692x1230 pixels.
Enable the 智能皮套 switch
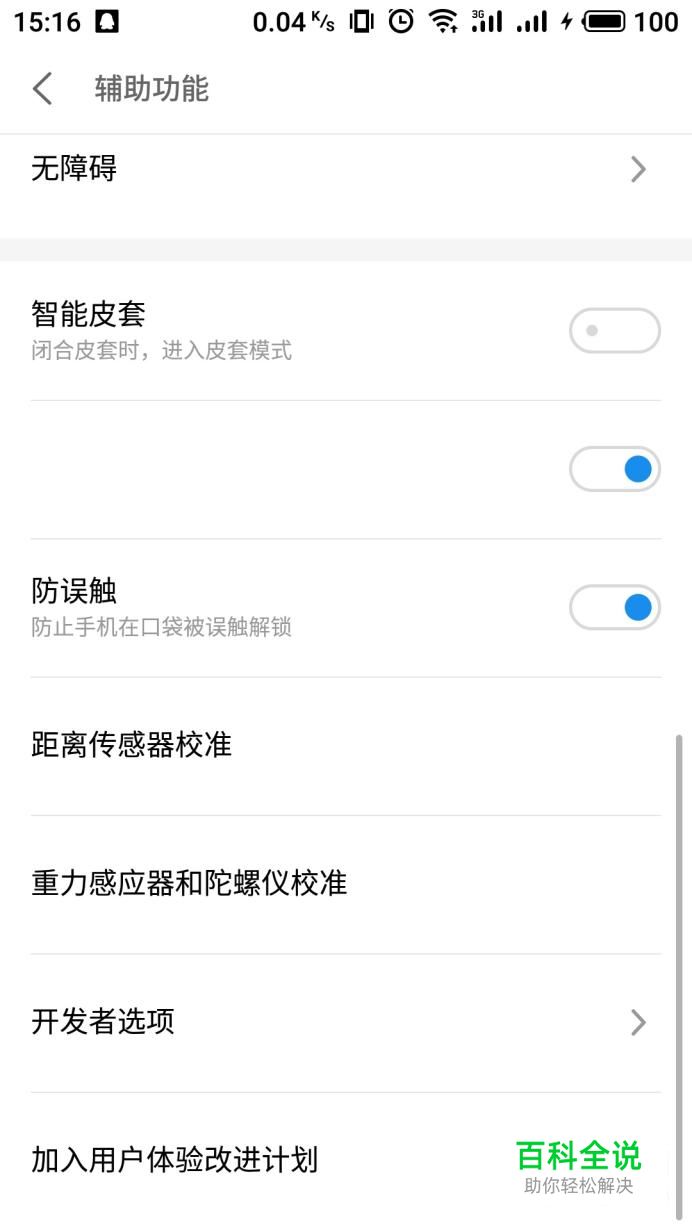614,331
